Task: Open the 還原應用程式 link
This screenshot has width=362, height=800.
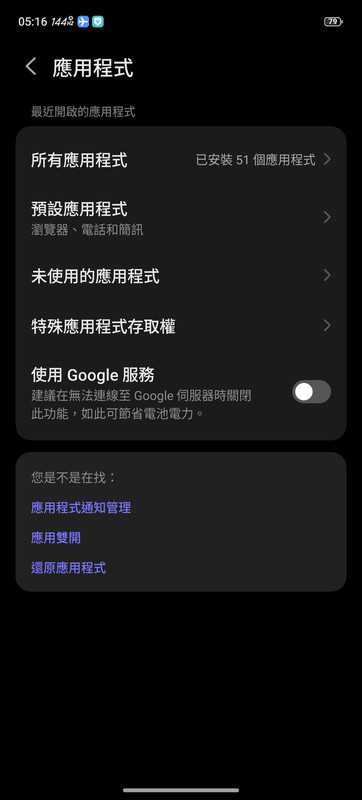Action: [x=68, y=568]
